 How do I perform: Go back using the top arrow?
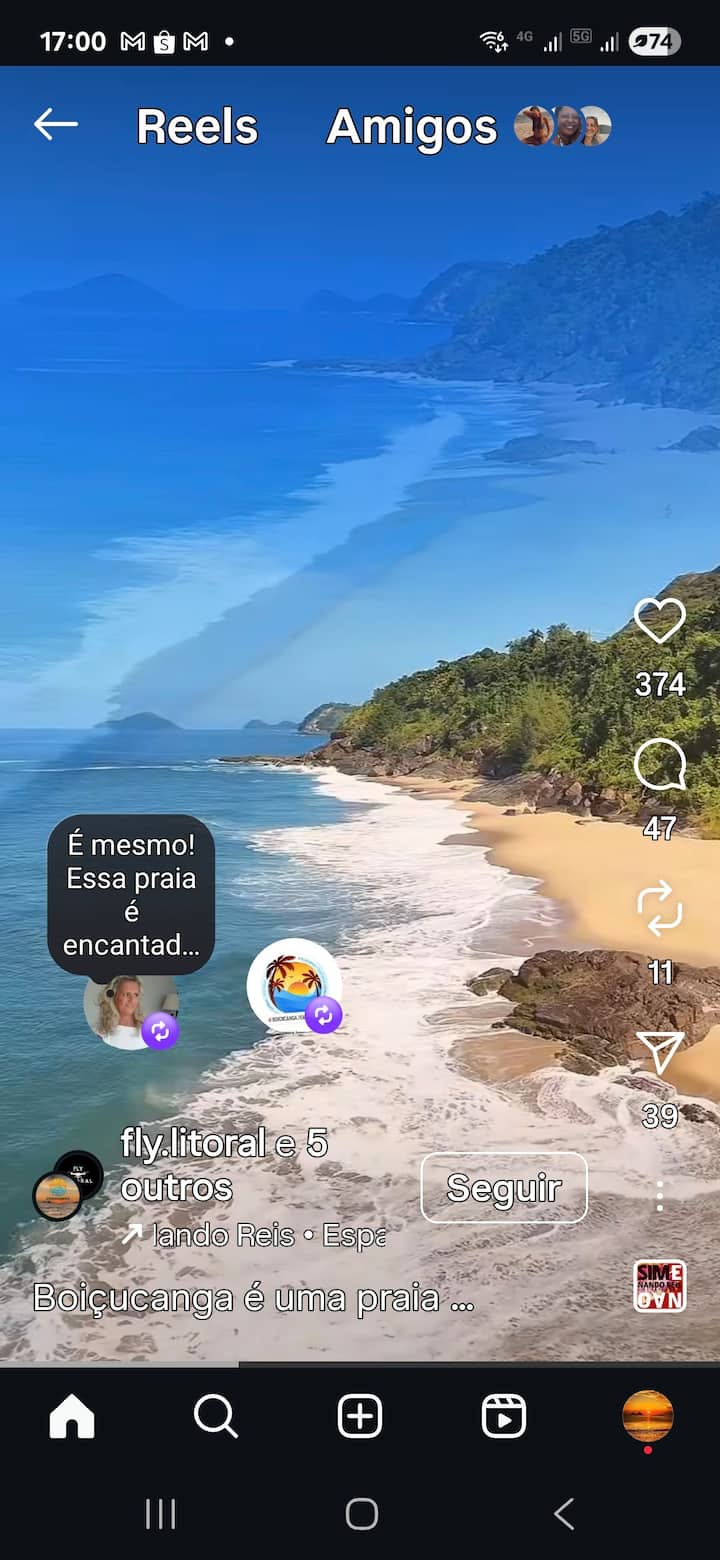point(55,124)
